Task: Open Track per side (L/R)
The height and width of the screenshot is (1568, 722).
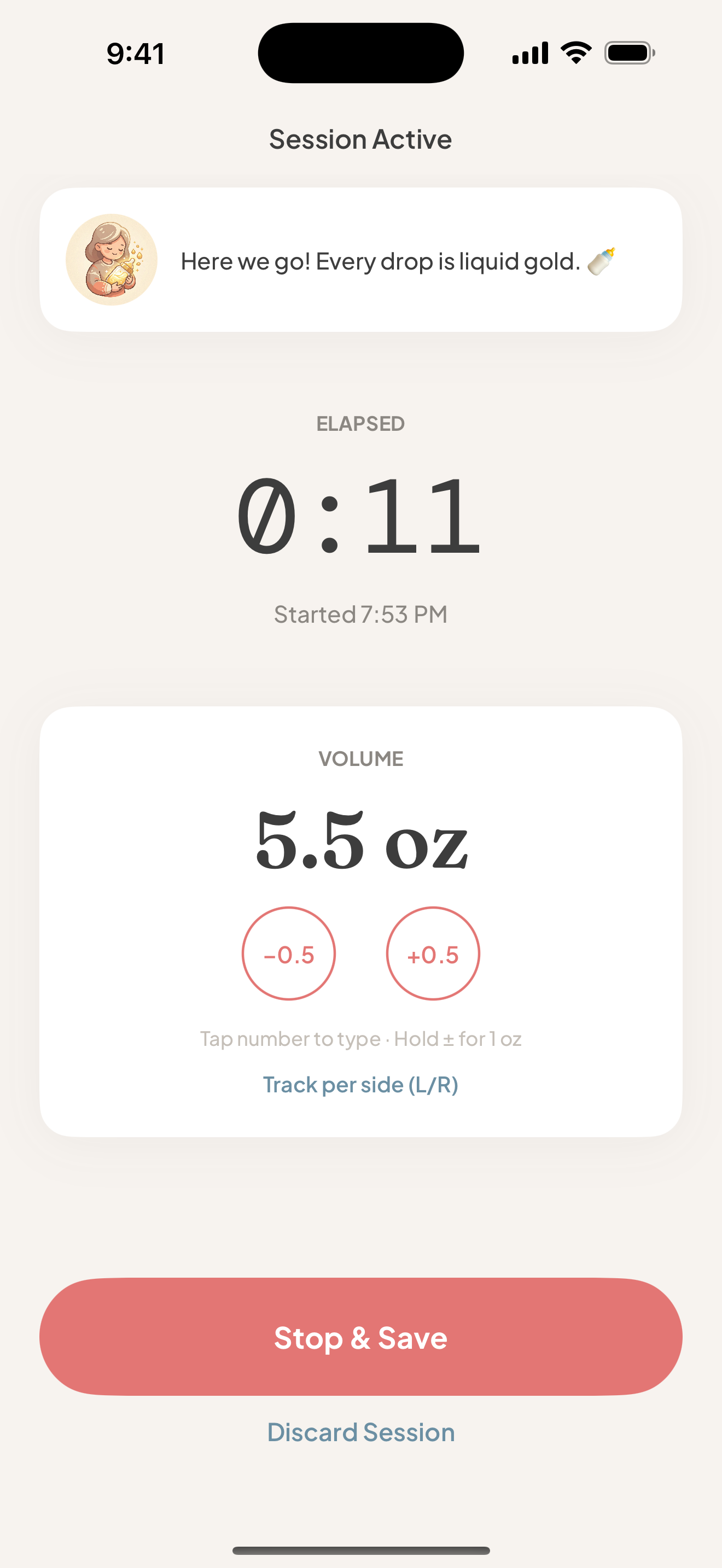Action: [360, 1085]
